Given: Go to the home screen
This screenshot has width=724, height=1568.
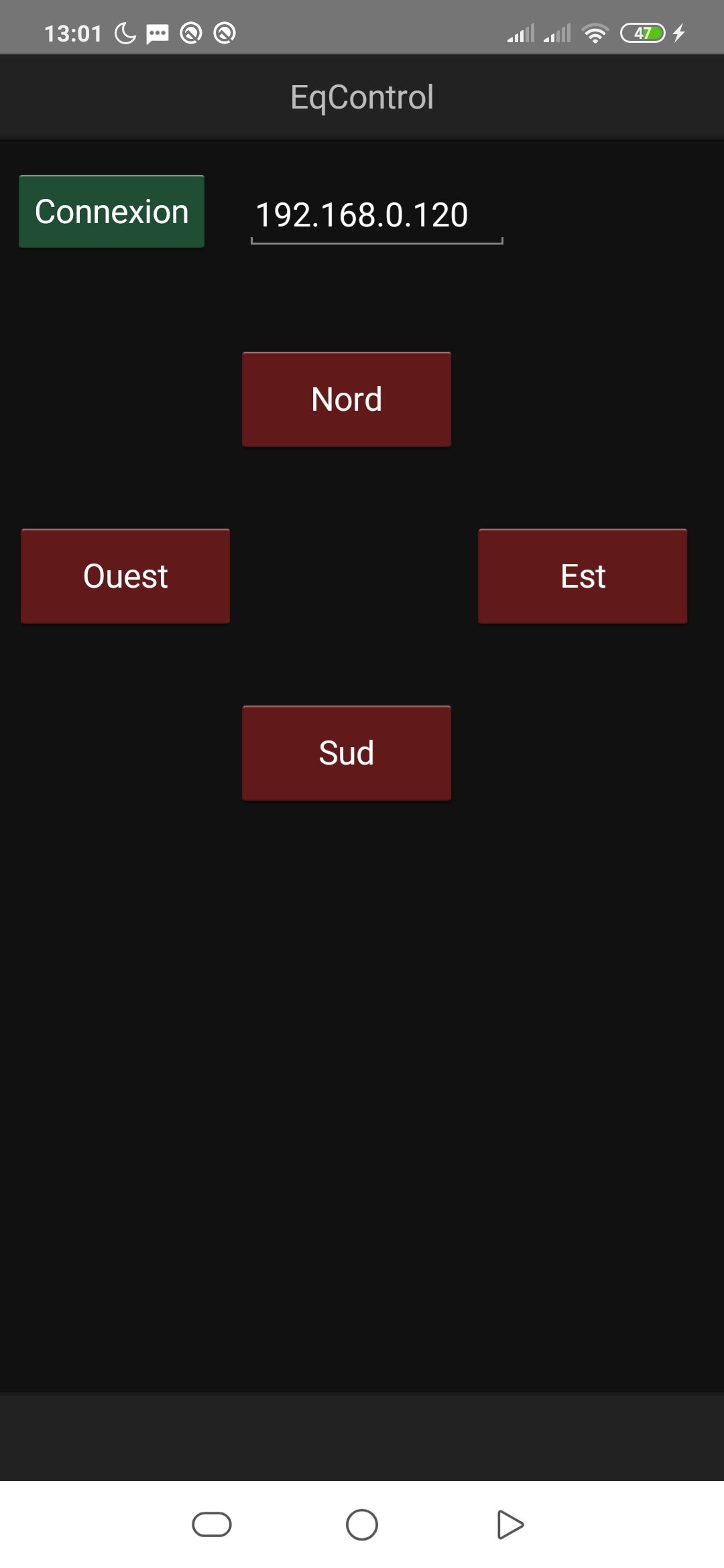Looking at the screenshot, I should coord(362,1524).
